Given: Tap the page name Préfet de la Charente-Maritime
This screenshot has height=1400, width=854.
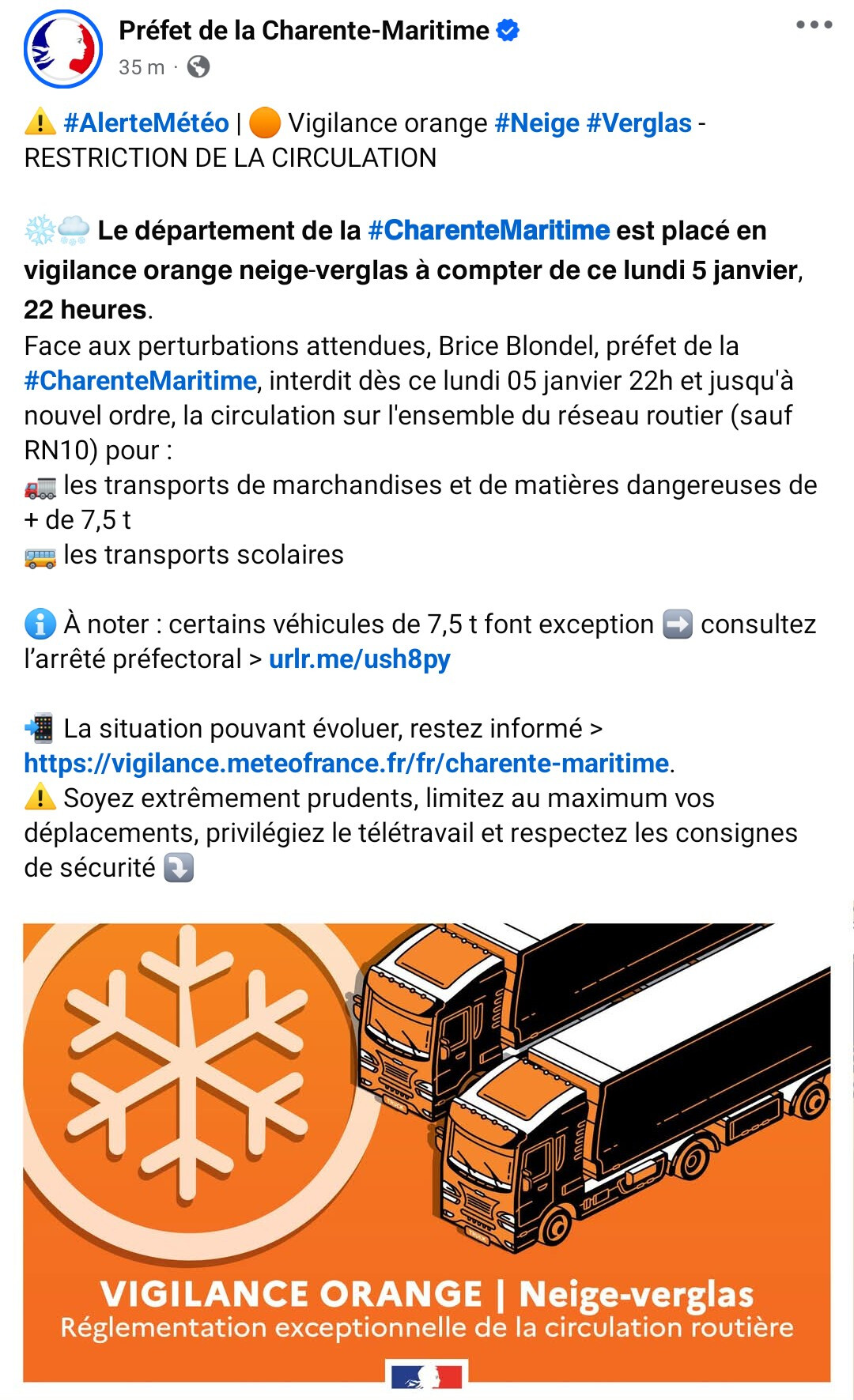Looking at the screenshot, I should point(304,31).
